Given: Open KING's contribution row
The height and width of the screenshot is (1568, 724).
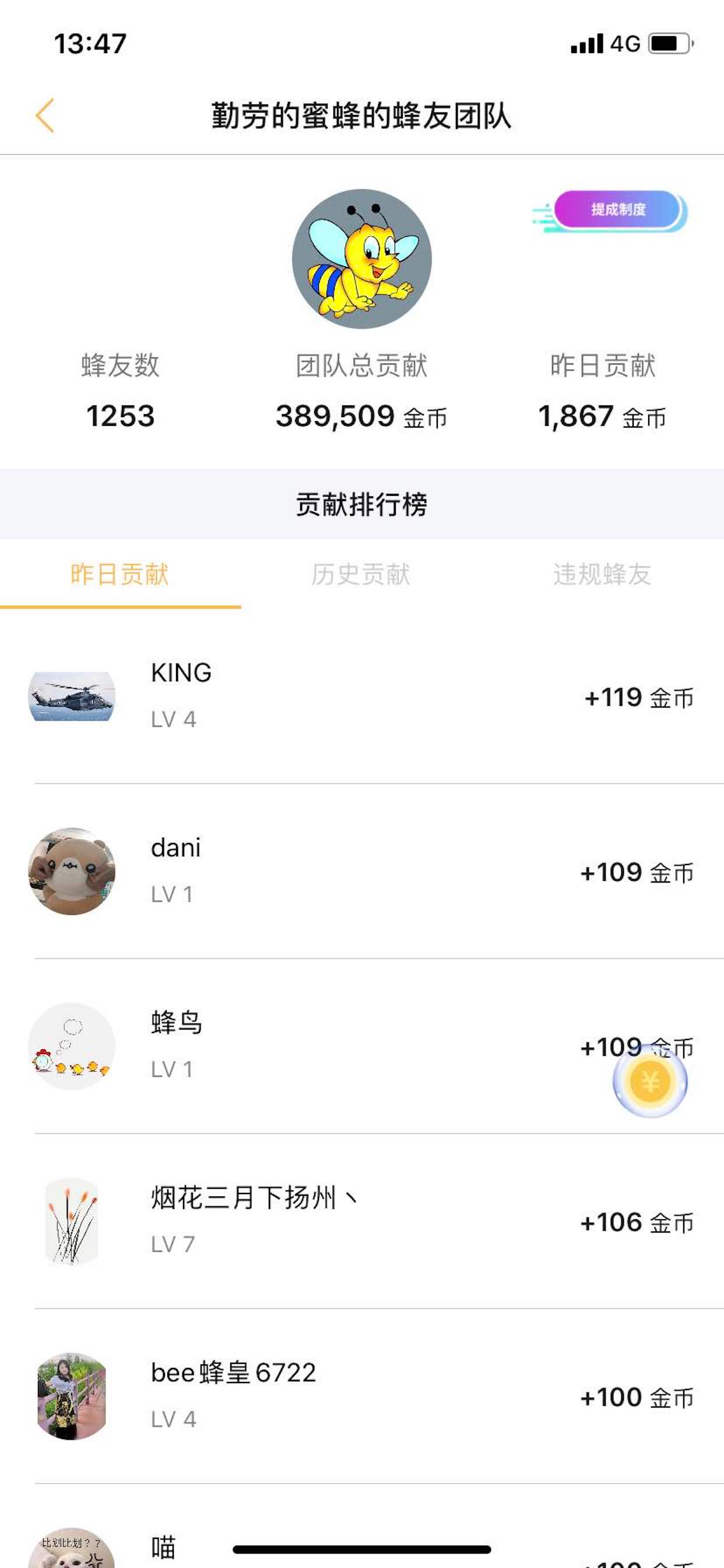Looking at the screenshot, I should pos(362,696).
